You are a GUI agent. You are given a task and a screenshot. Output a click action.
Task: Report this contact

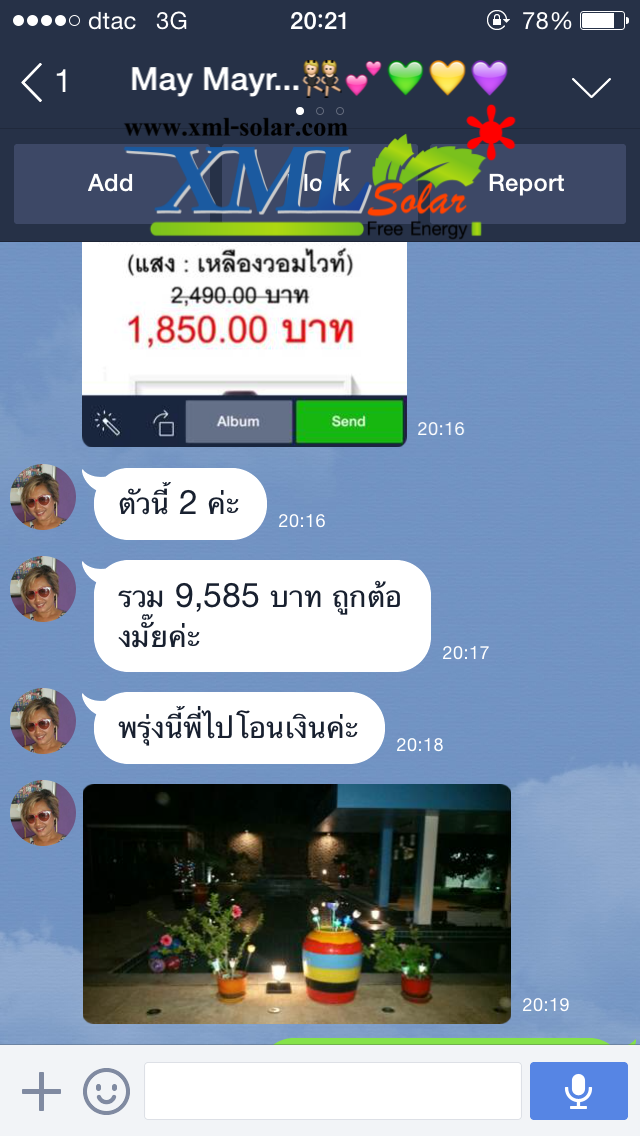(x=526, y=183)
